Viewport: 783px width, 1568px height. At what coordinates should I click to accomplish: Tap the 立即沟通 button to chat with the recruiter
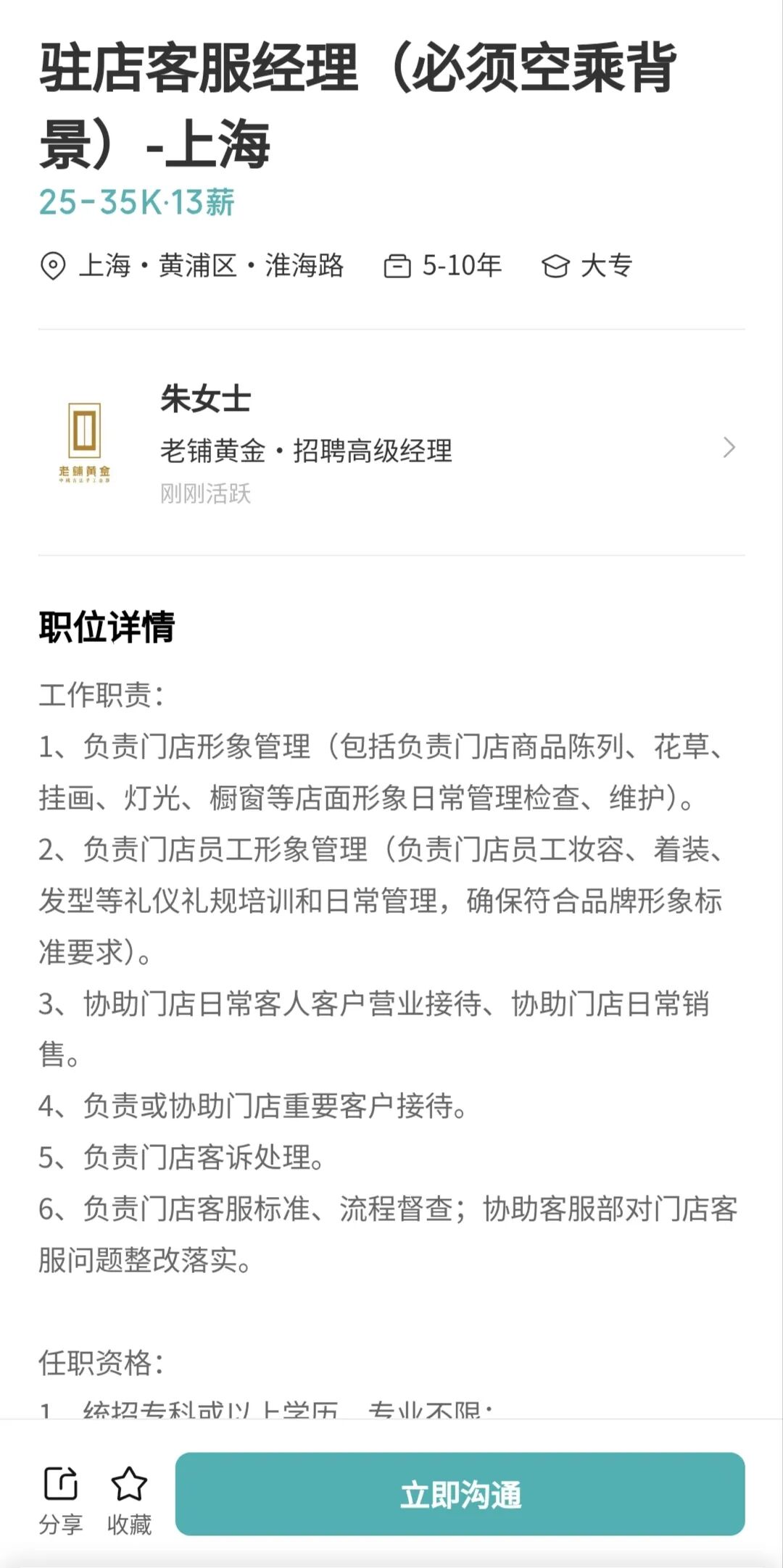coord(460,1494)
